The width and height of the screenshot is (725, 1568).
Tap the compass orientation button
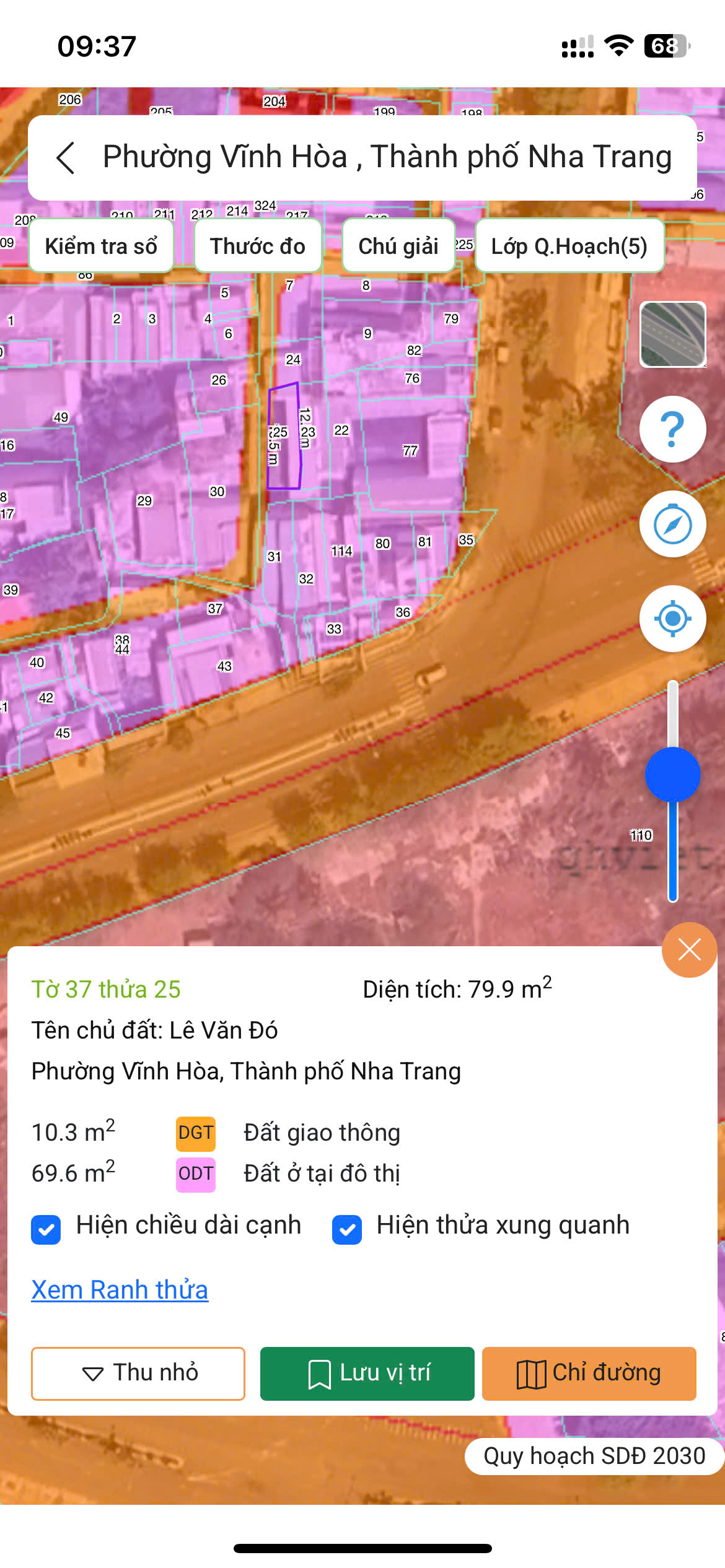click(x=672, y=525)
